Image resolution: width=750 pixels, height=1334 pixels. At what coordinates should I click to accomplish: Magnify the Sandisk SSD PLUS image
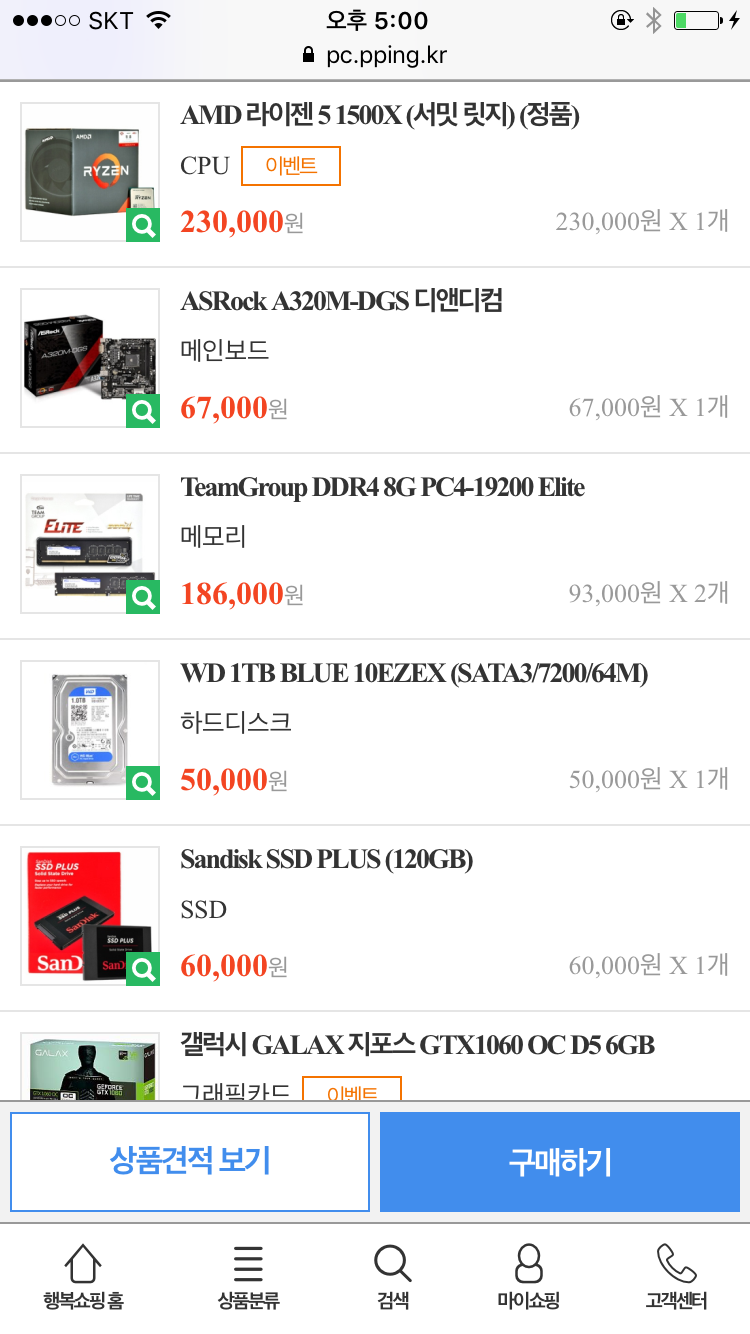coord(143,969)
